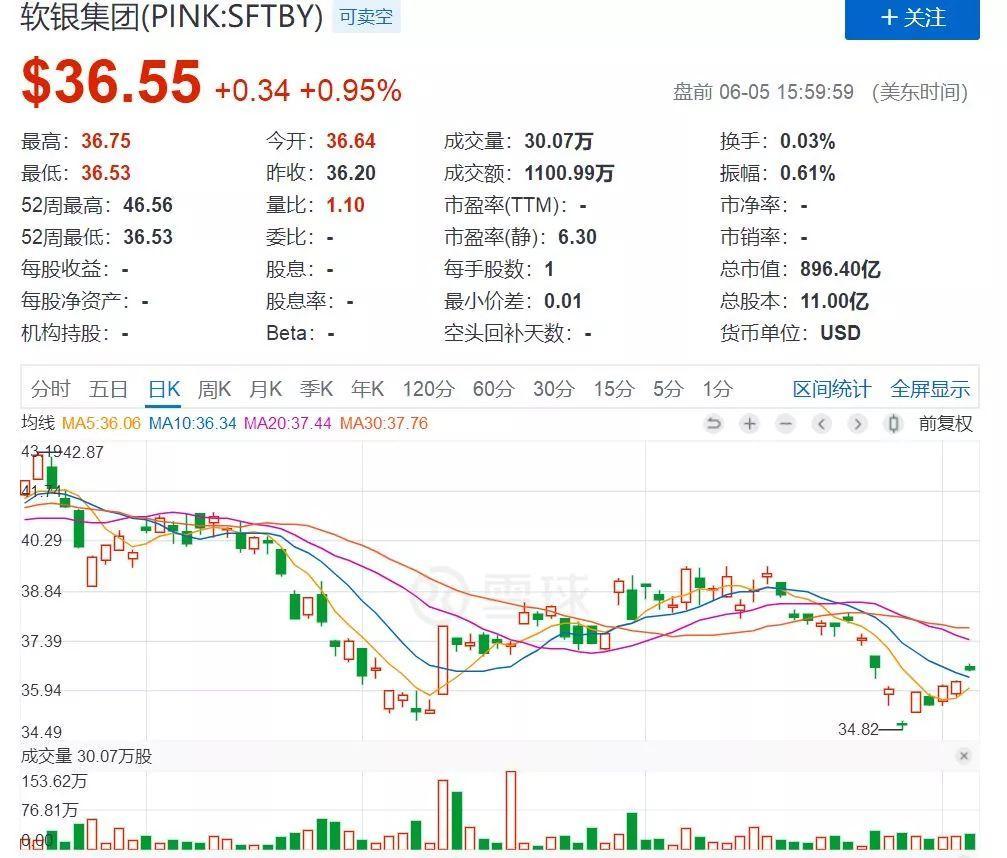Zoom out the chart with minus icon
The width and height of the screenshot is (1007, 858).
(x=785, y=424)
